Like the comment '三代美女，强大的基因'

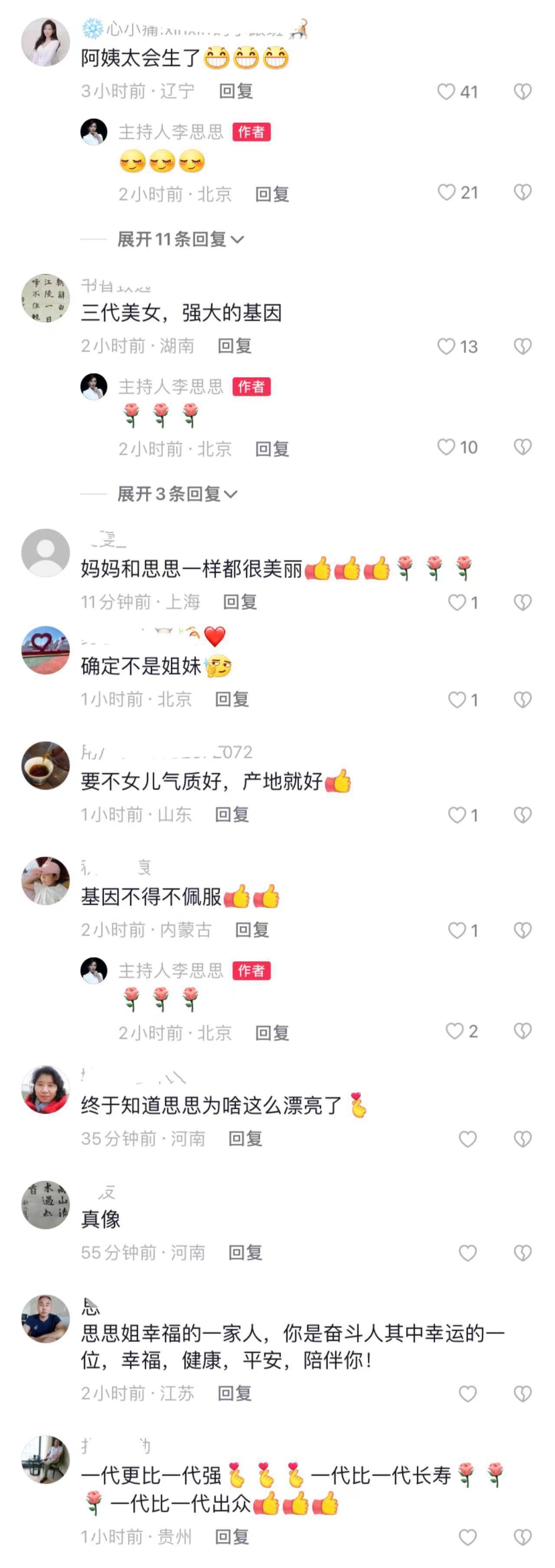446,346
